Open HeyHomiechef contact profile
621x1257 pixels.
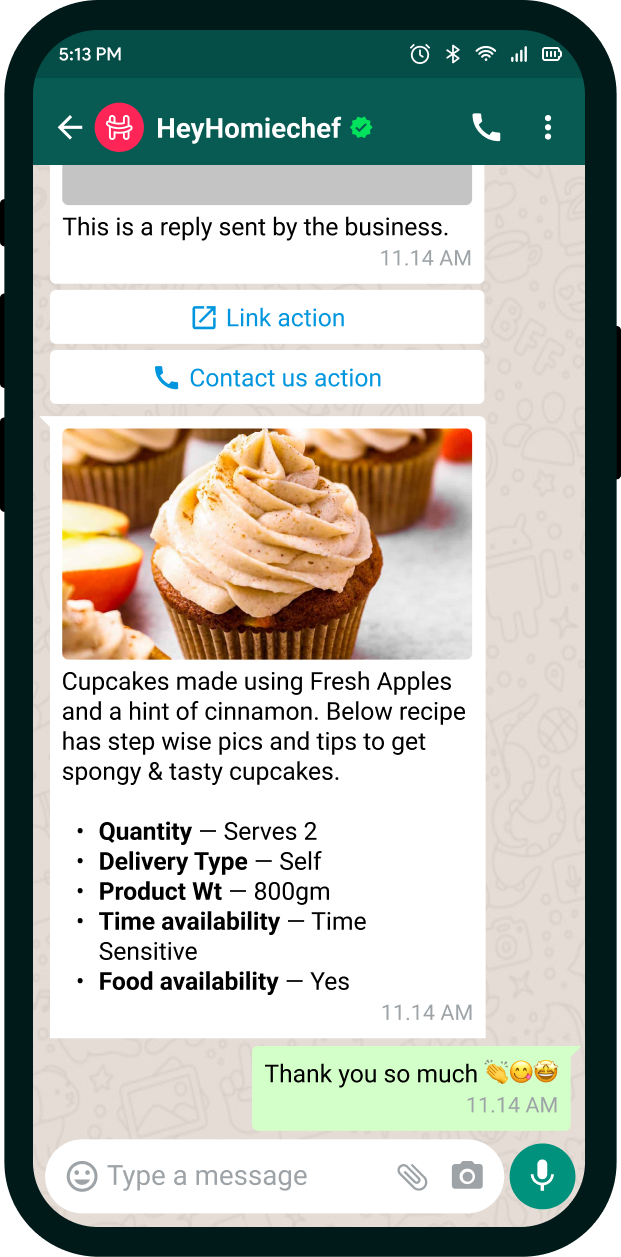[248, 128]
